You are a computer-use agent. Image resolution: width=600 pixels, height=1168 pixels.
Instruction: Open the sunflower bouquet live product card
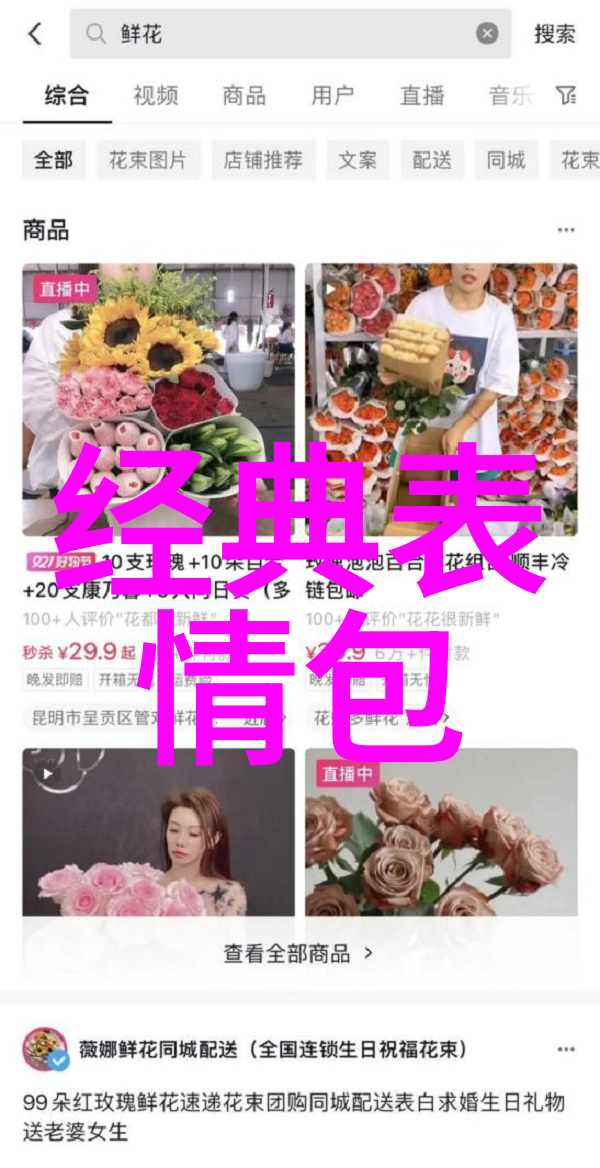159,400
